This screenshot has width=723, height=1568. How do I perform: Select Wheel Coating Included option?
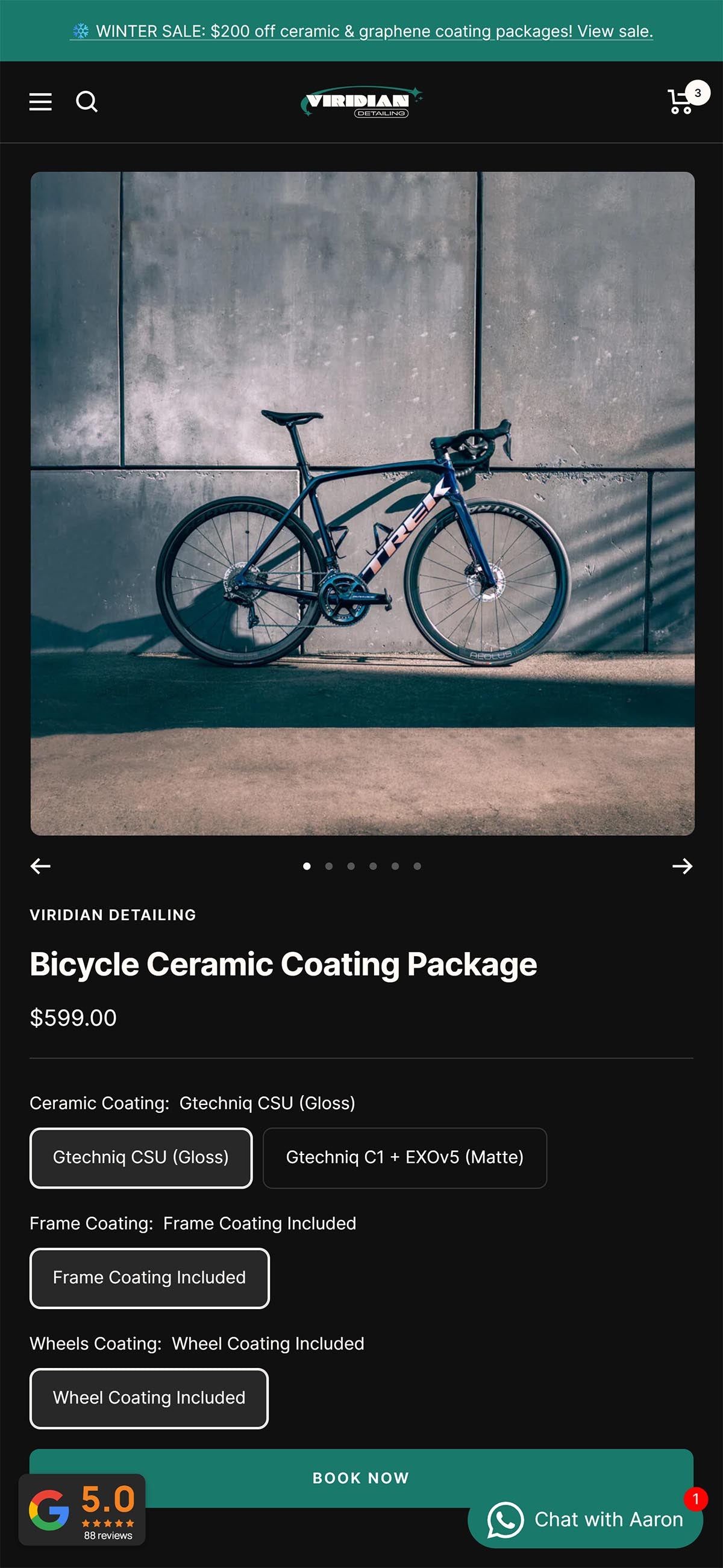click(149, 1398)
